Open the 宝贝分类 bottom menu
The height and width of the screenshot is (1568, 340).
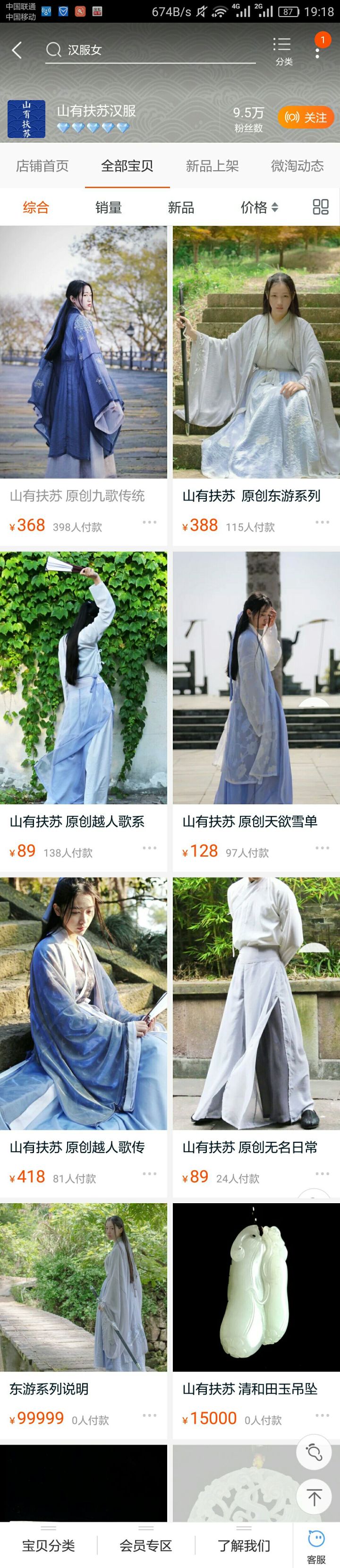pyautogui.click(x=49, y=1545)
